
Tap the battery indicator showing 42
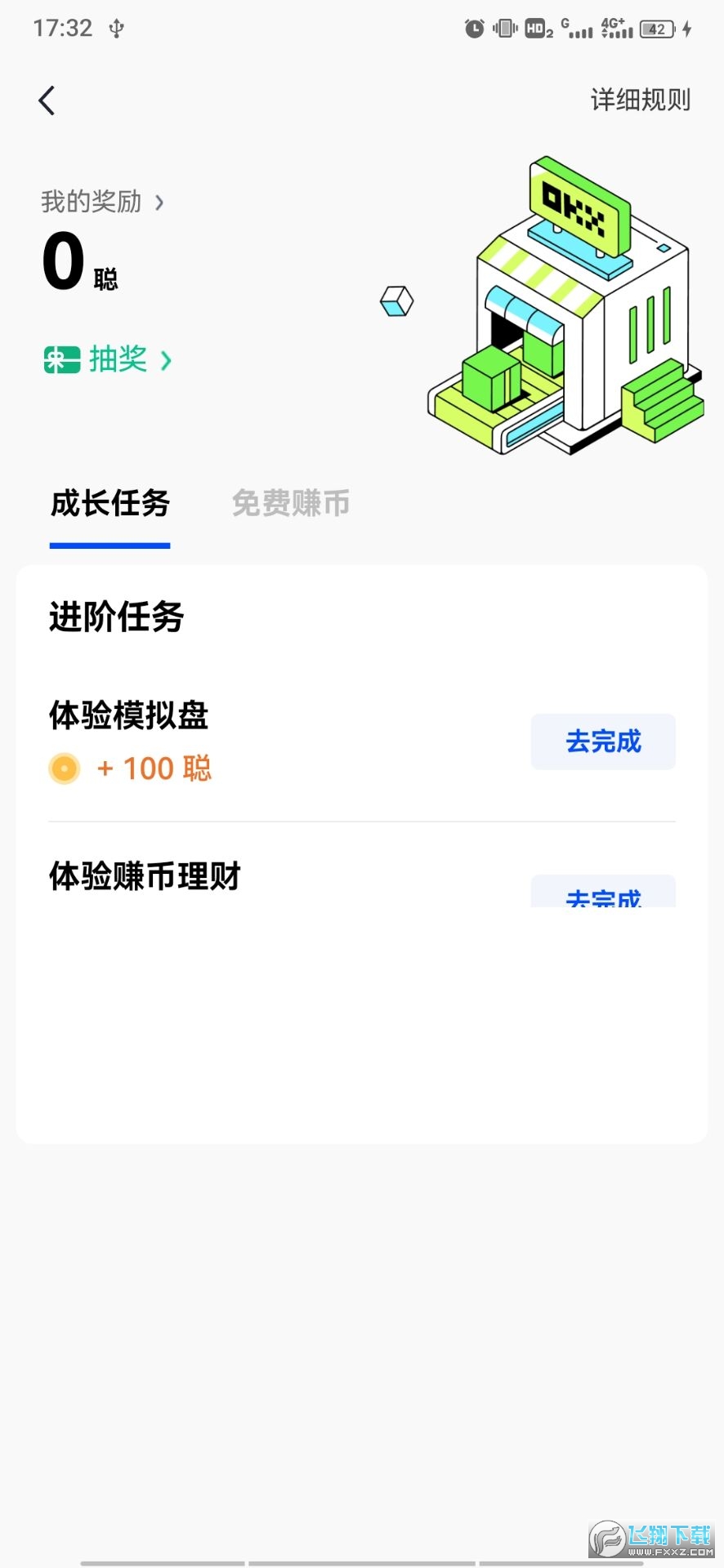point(656,27)
